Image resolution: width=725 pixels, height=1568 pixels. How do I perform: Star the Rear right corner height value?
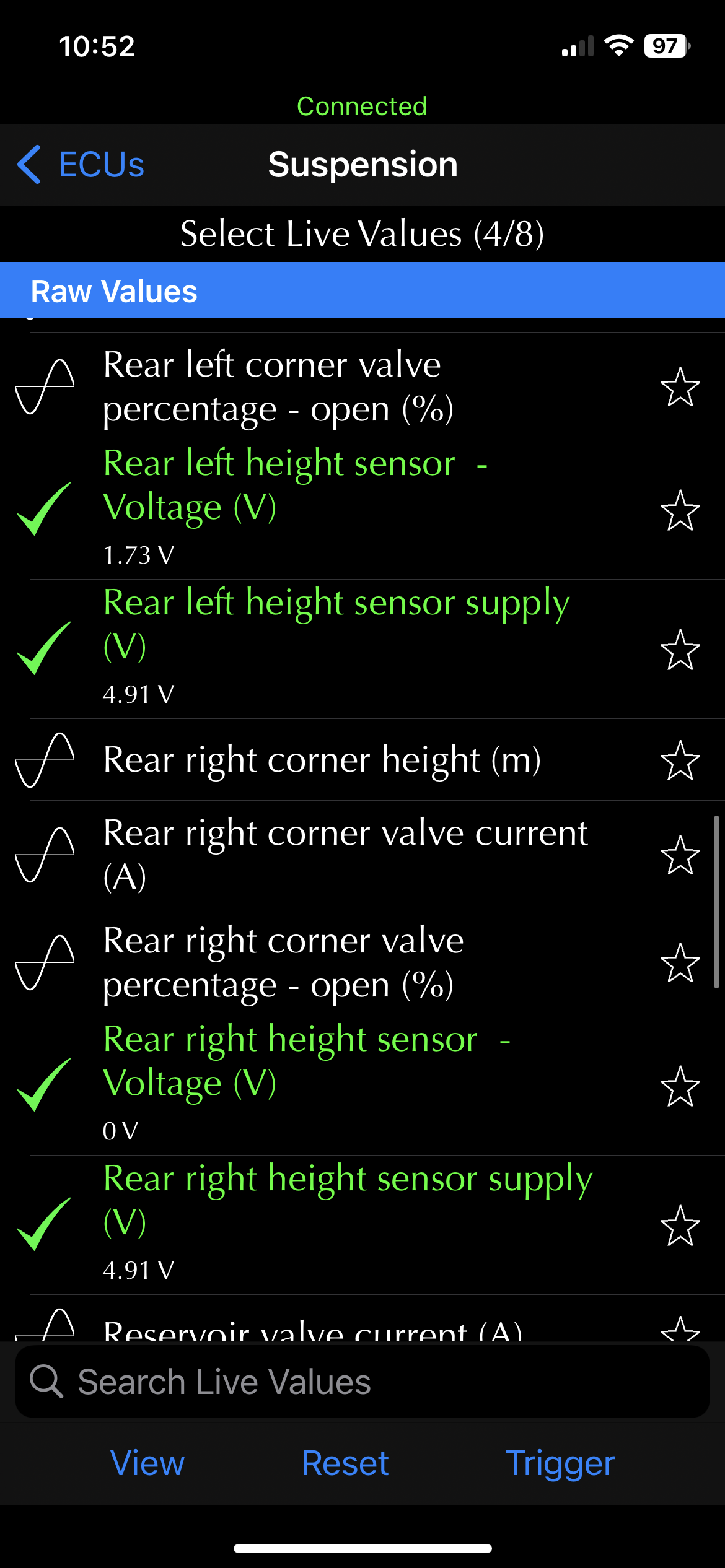680,760
